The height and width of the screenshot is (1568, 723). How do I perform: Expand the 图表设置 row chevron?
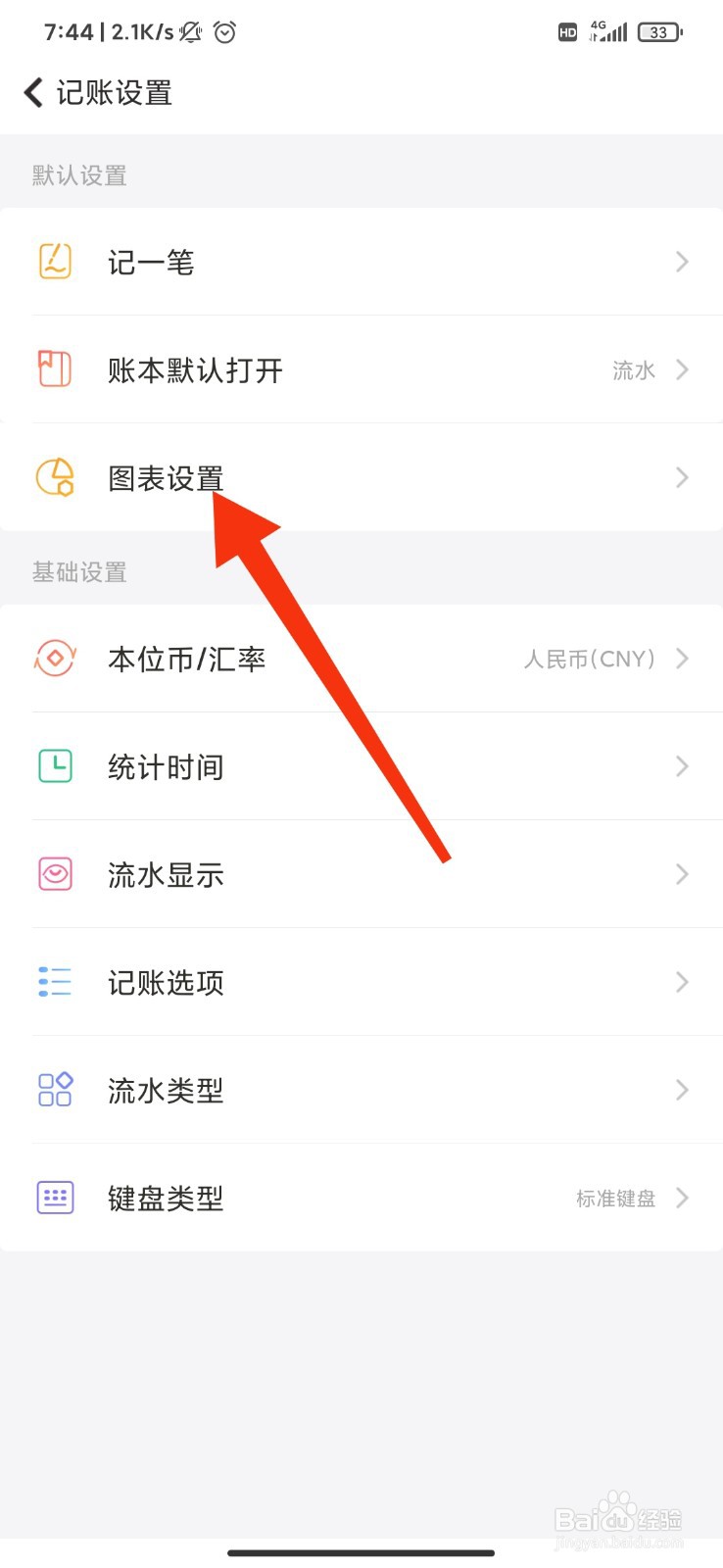(682, 477)
